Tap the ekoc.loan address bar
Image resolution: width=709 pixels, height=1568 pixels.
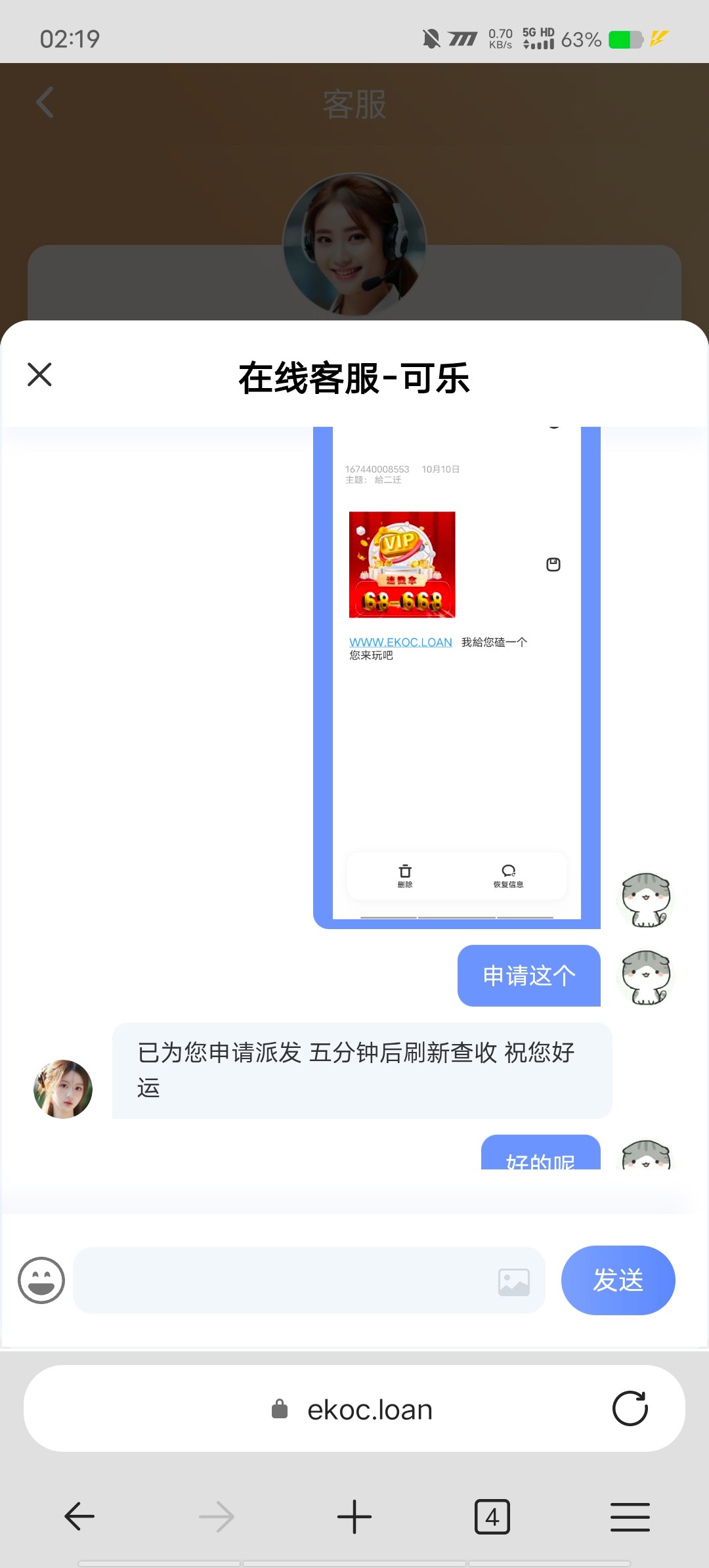click(354, 1409)
